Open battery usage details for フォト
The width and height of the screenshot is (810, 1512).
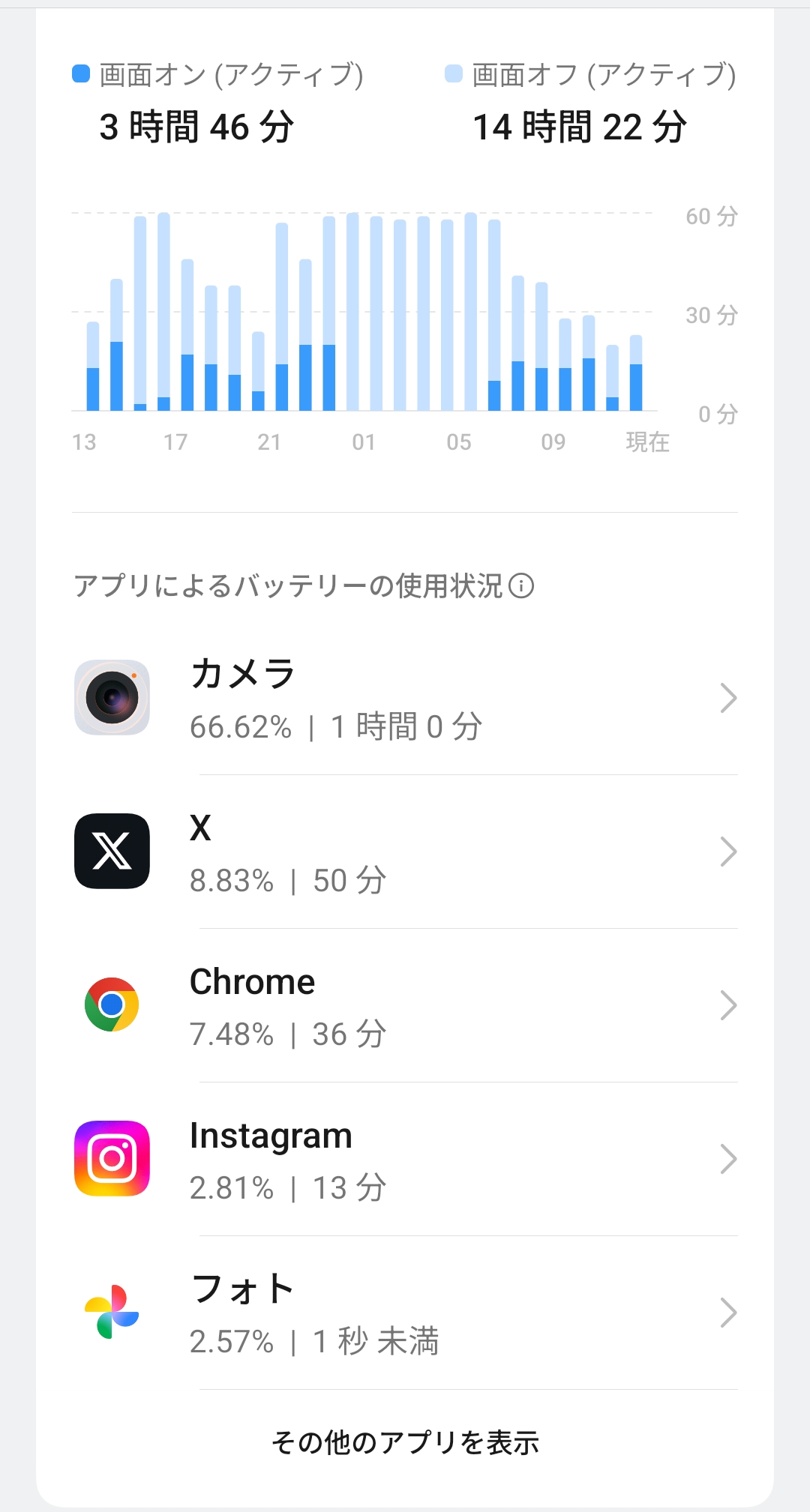pyautogui.click(x=405, y=1313)
